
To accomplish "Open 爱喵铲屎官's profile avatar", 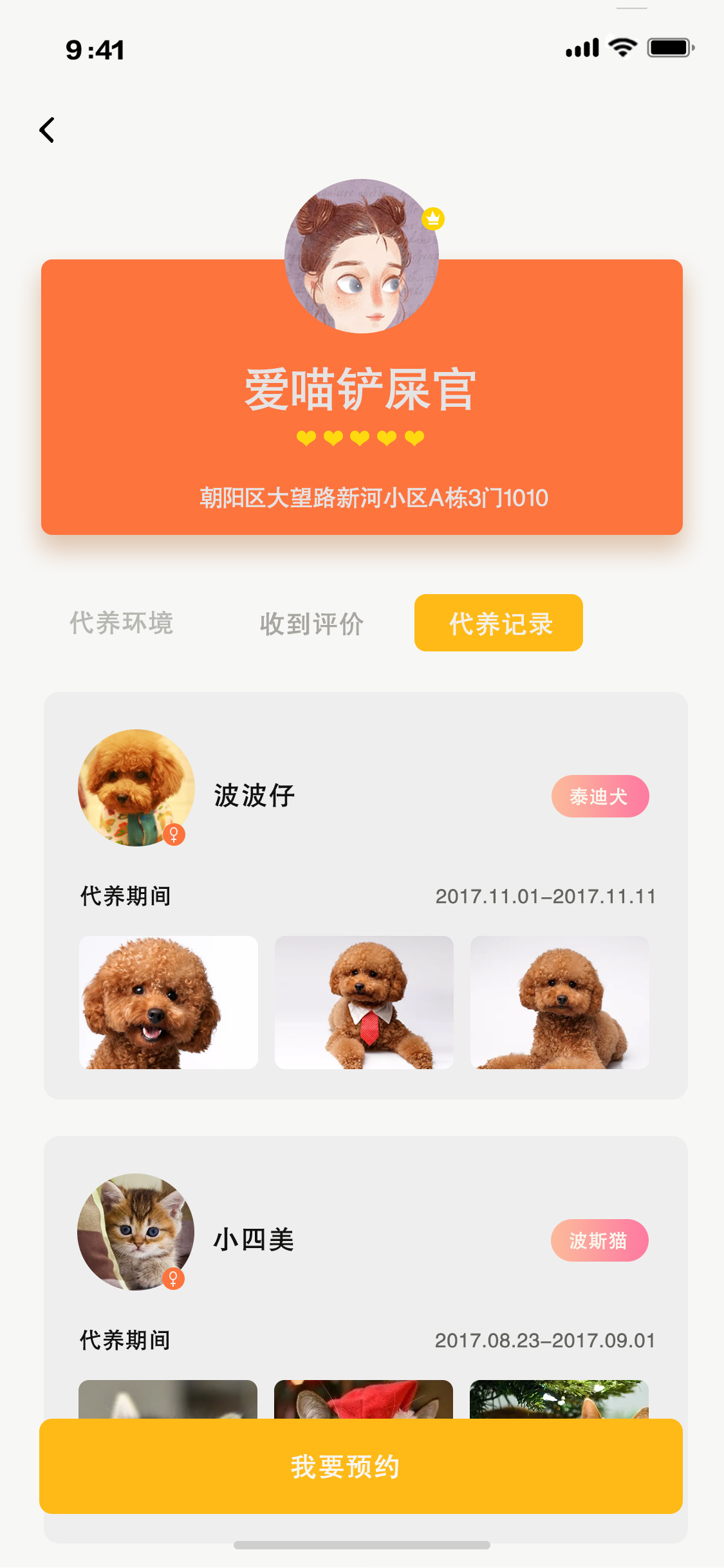I will tap(362, 256).
